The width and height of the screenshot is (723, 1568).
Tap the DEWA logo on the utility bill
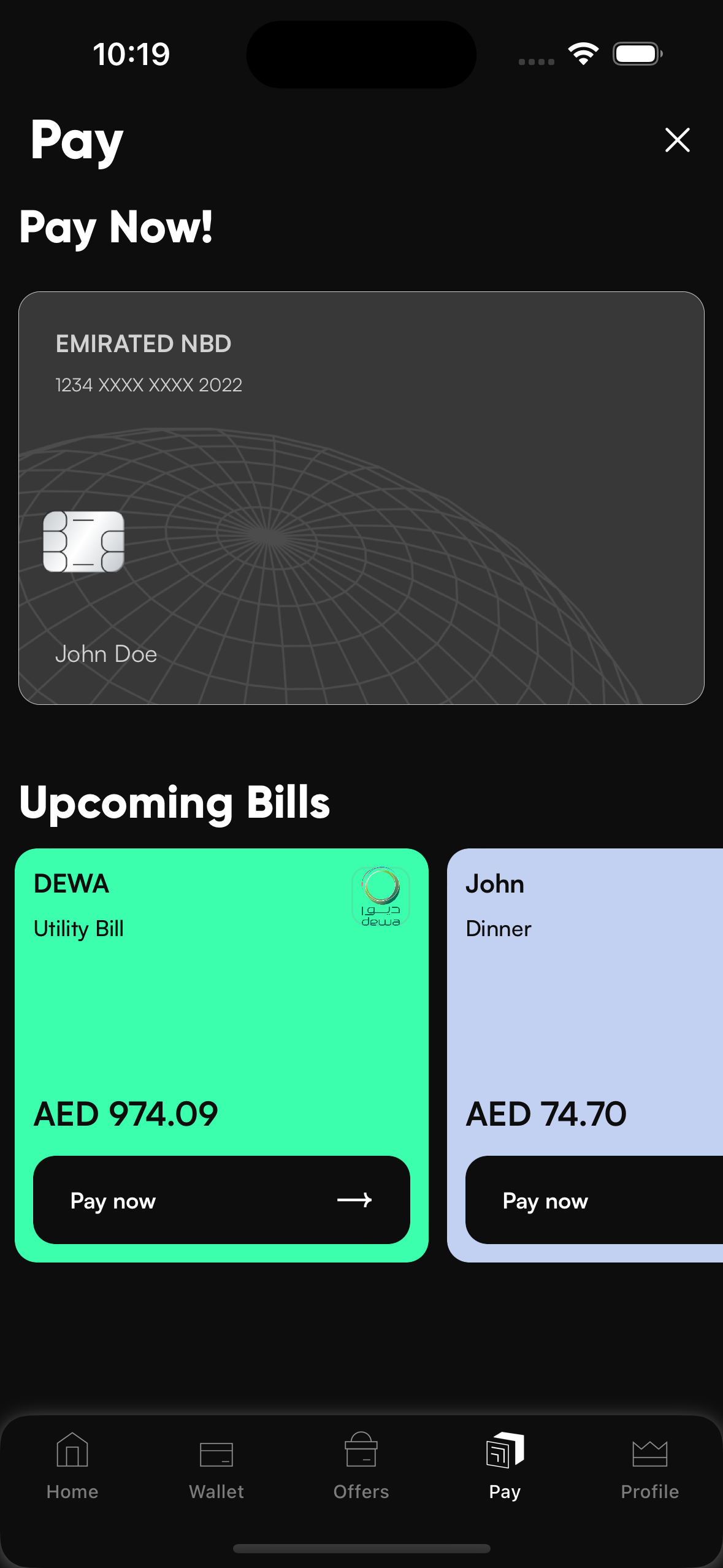tap(381, 897)
